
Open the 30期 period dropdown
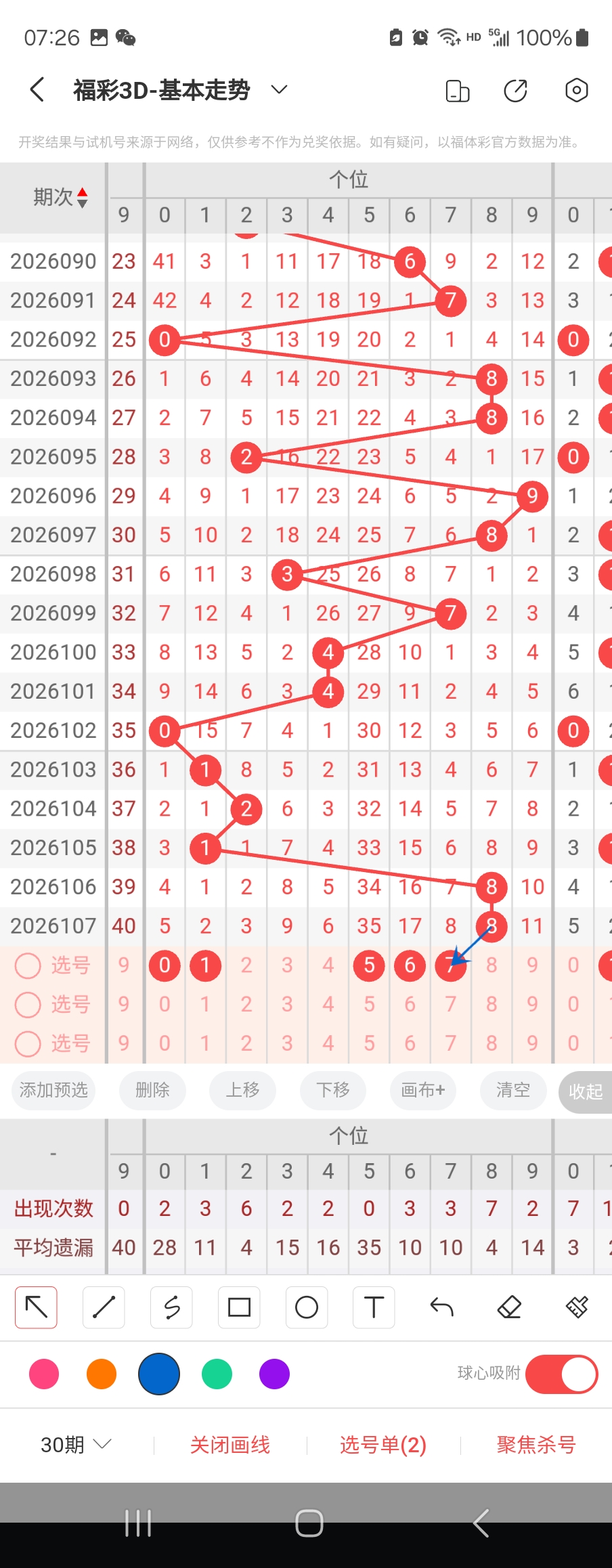tap(75, 1445)
